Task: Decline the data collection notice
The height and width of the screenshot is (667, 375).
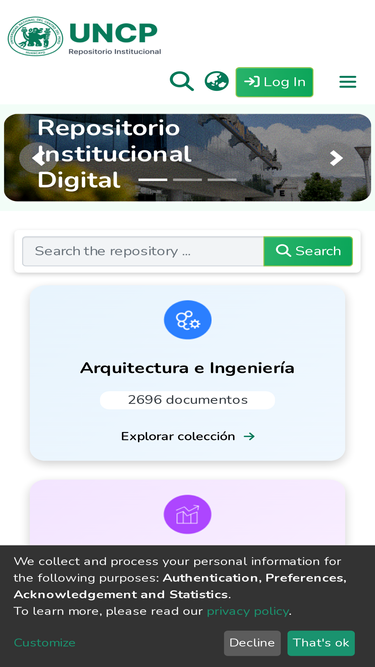Action: tap(252, 643)
